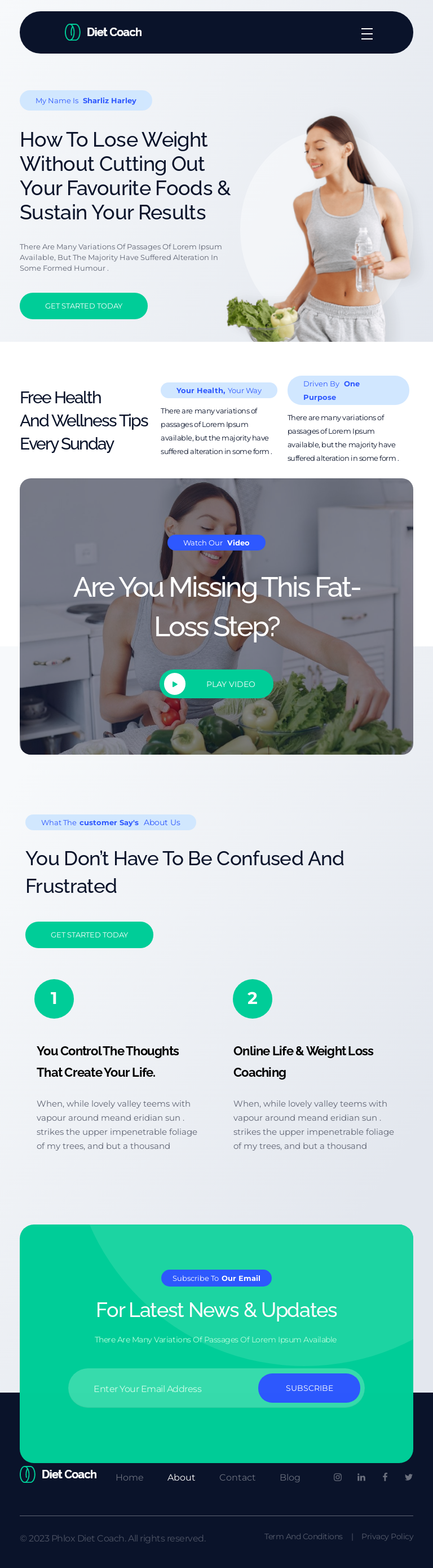The height and width of the screenshot is (1568, 433).
Task: View the Privacy Policy
Action: pos(387,1536)
